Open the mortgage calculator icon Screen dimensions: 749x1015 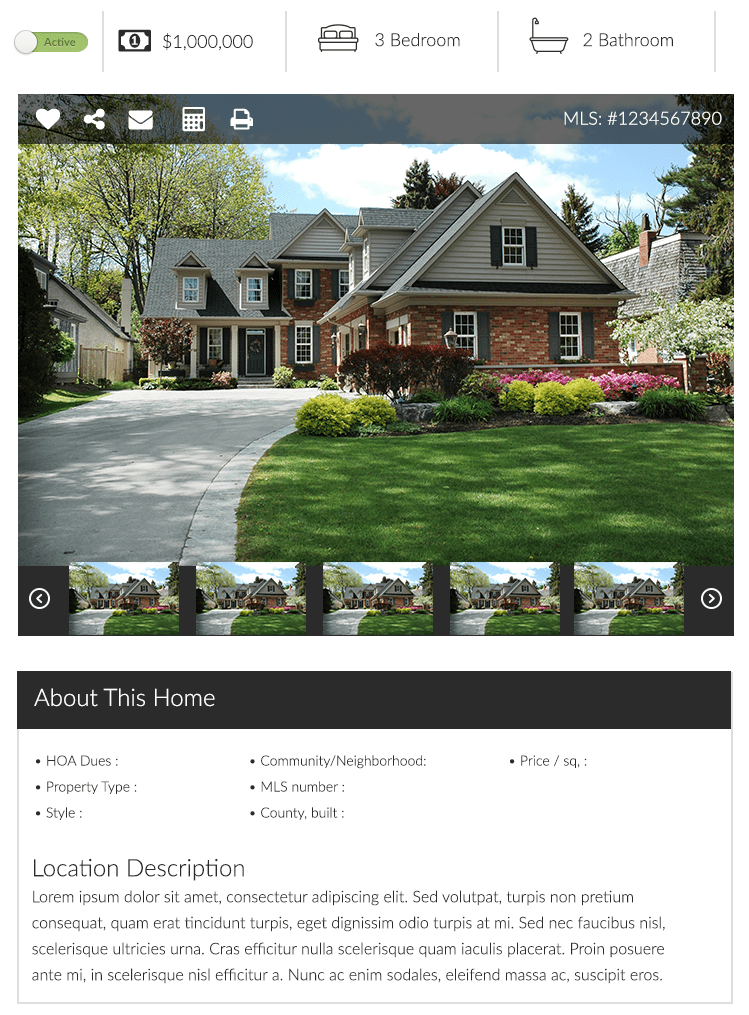pyautogui.click(x=194, y=119)
